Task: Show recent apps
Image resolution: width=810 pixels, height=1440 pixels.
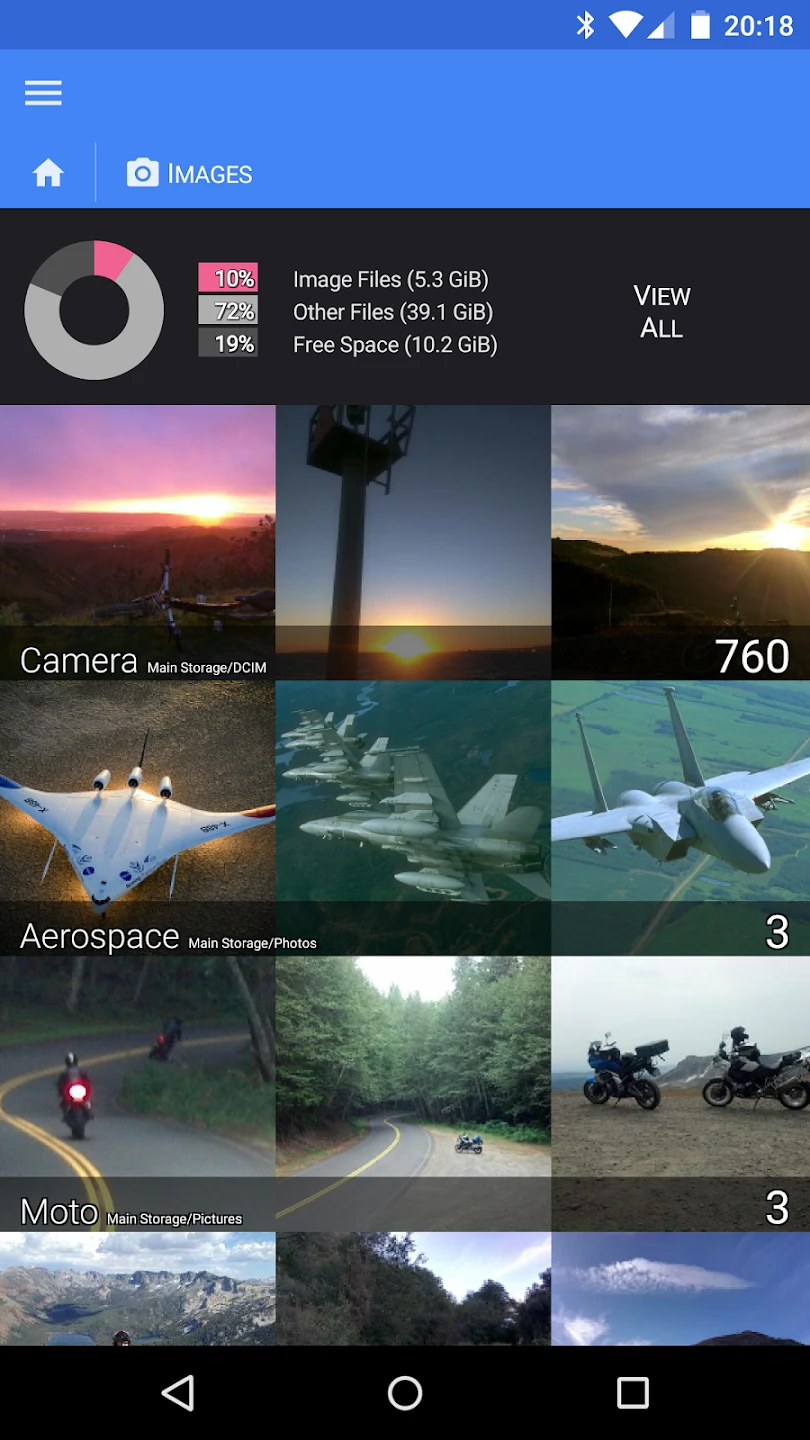Action: pyautogui.click(x=632, y=1392)
